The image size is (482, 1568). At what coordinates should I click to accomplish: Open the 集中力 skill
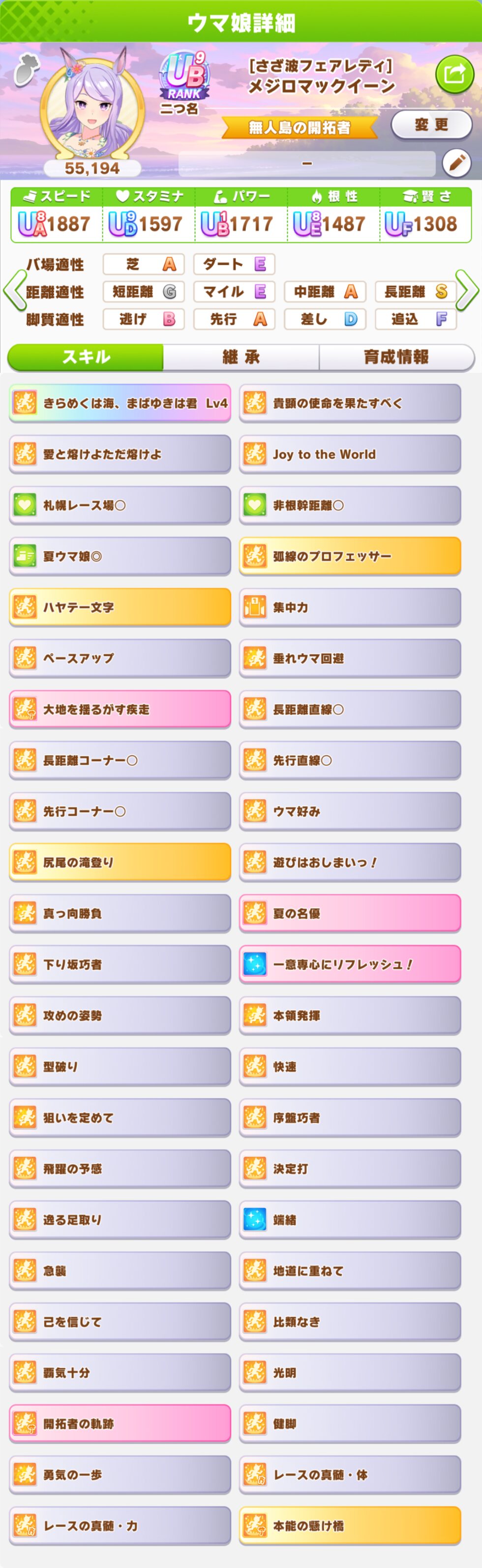point(350,607)
